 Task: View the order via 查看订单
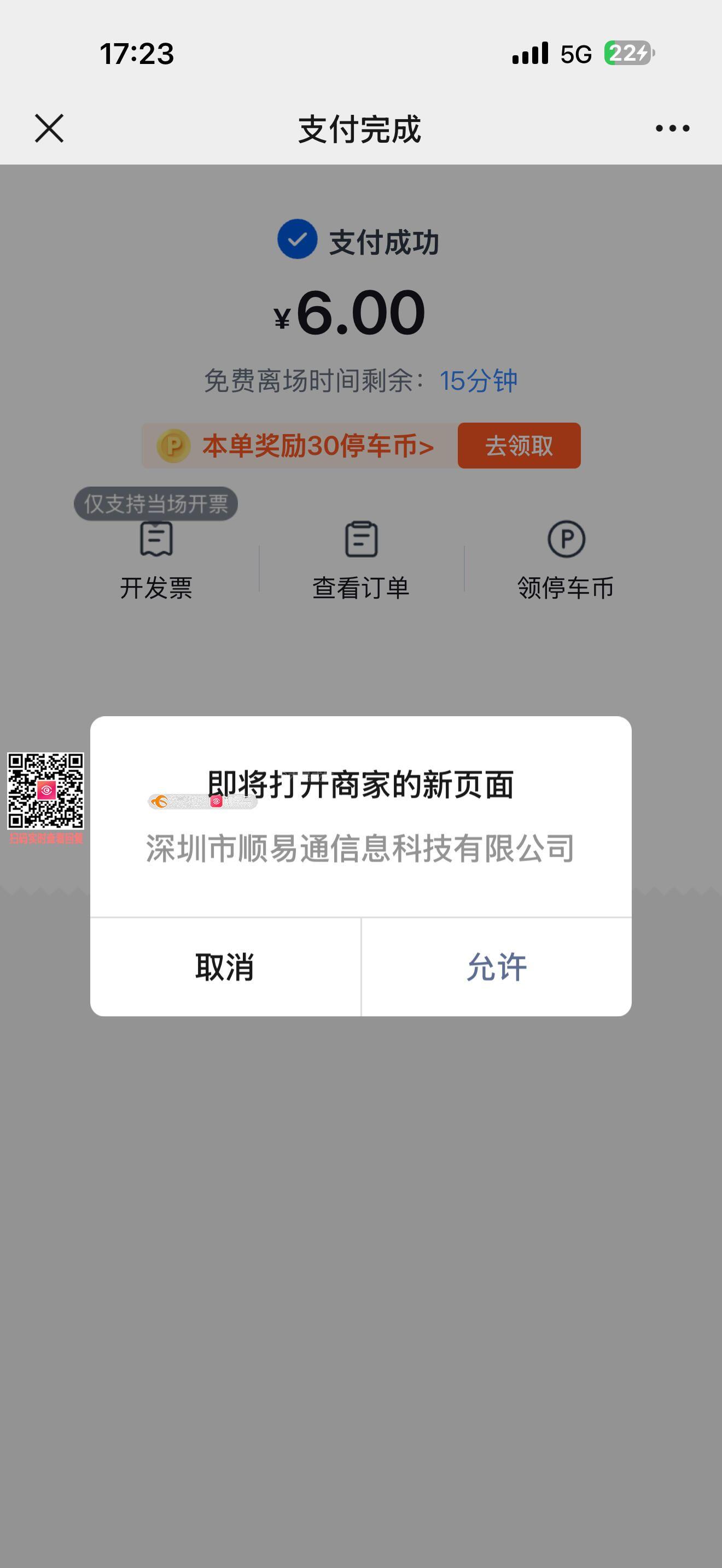(x=361, y=560)
